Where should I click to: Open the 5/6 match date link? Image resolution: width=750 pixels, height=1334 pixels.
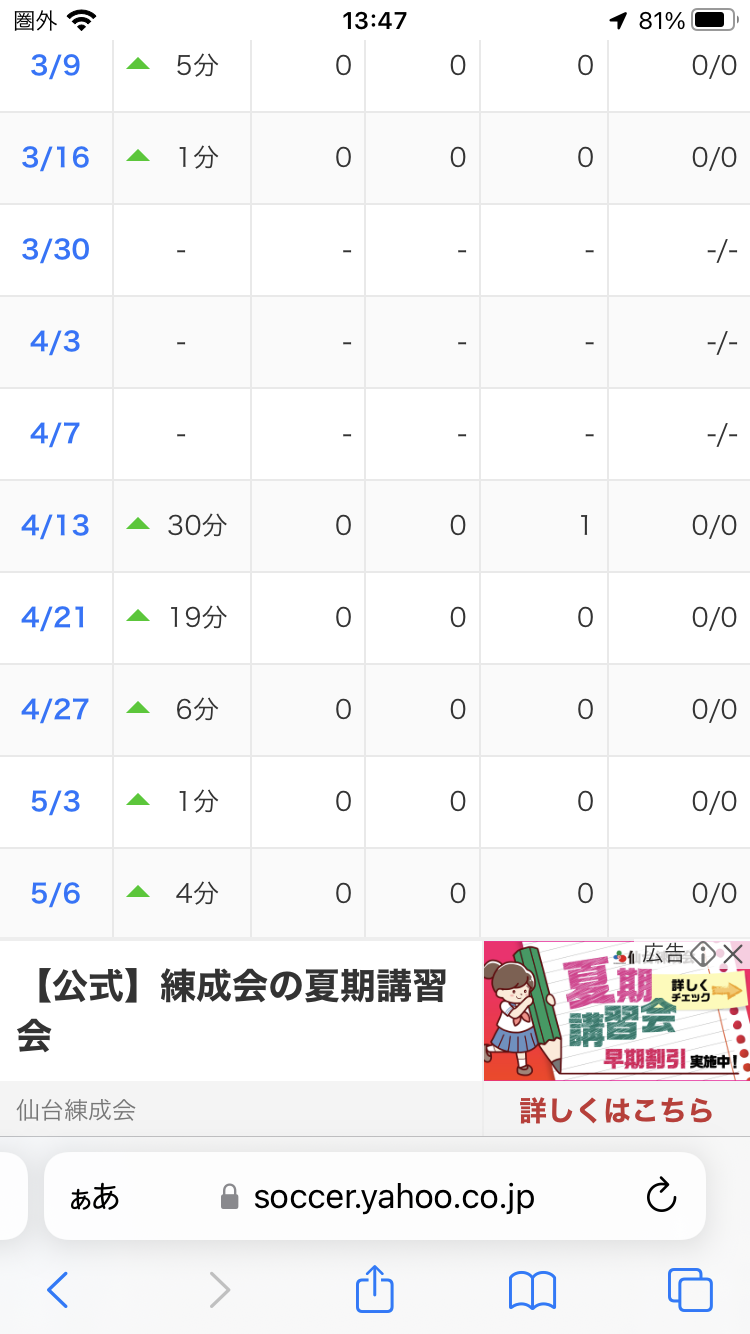(56, 893)
